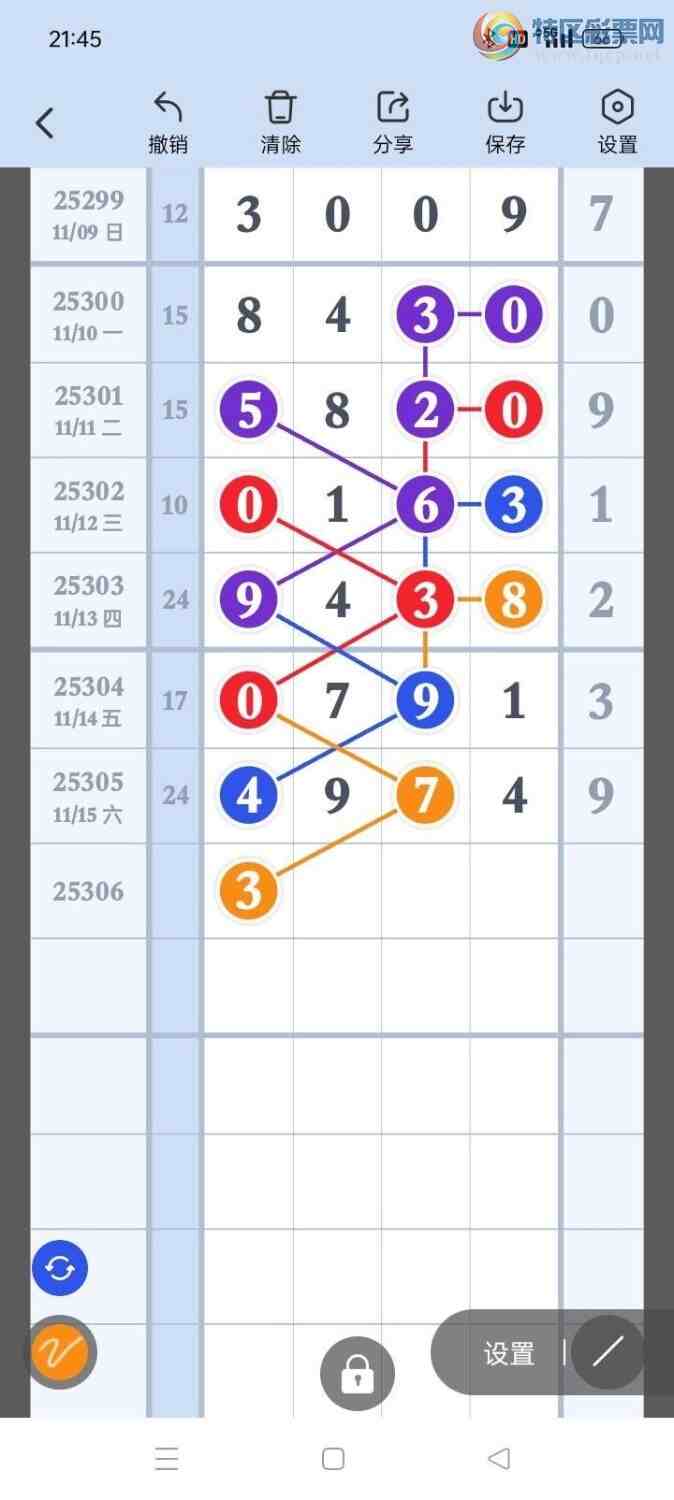The image size is (674, 1500).
Task: Clear the chart with 清除
Action: tap(280, 122)
